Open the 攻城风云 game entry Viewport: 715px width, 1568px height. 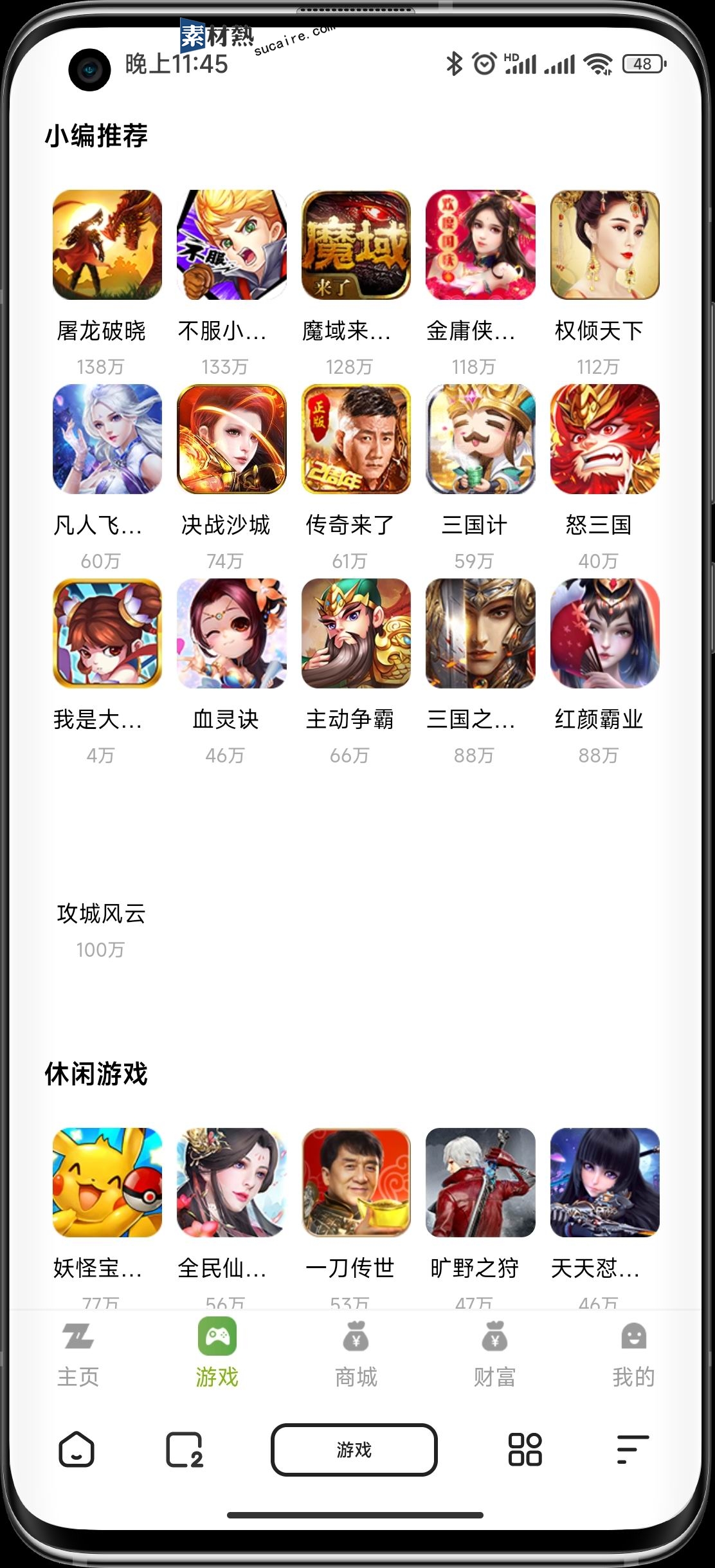(101, 914)
